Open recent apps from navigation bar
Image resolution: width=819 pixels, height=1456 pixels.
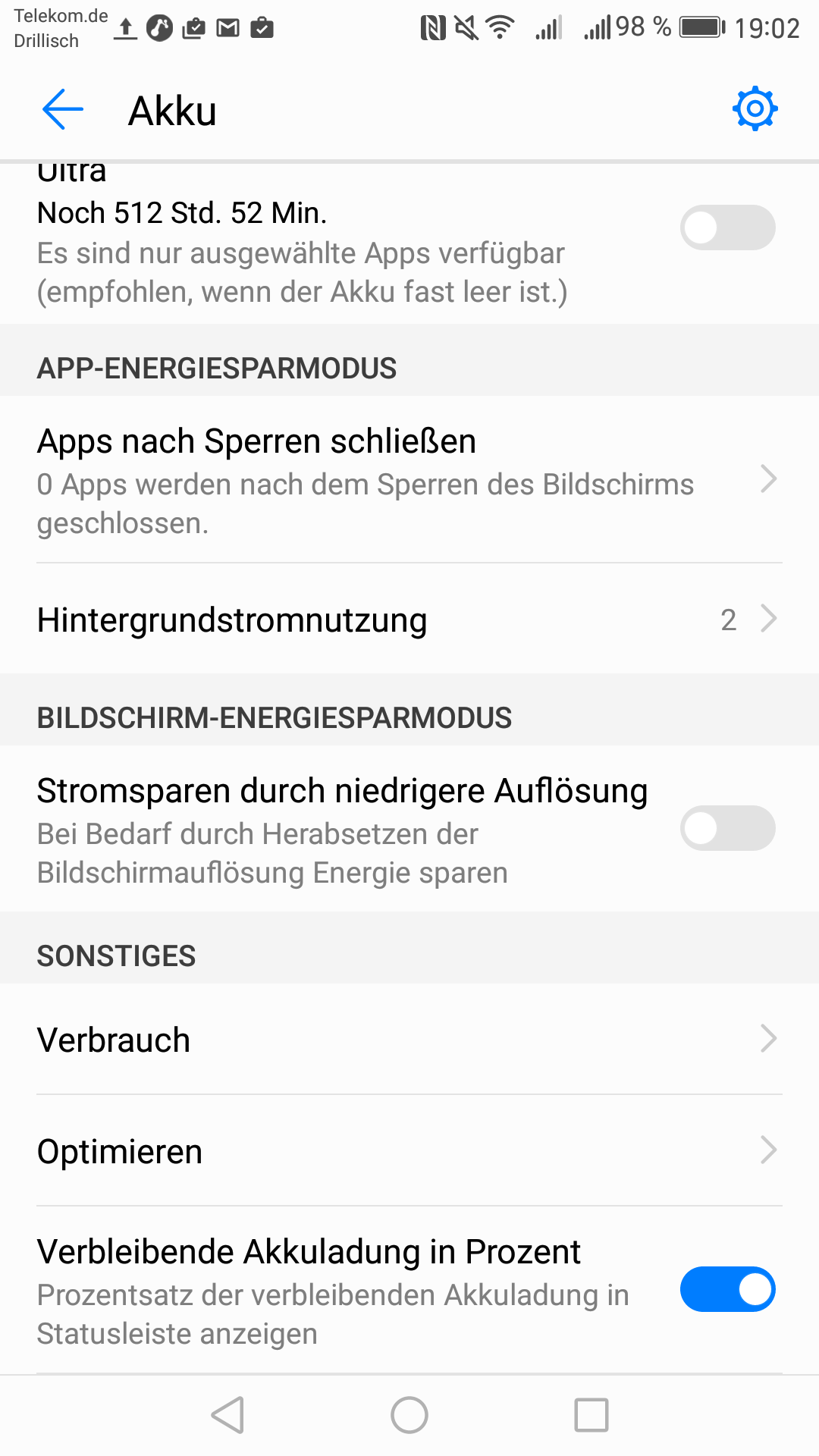[x=591, y=1415]
